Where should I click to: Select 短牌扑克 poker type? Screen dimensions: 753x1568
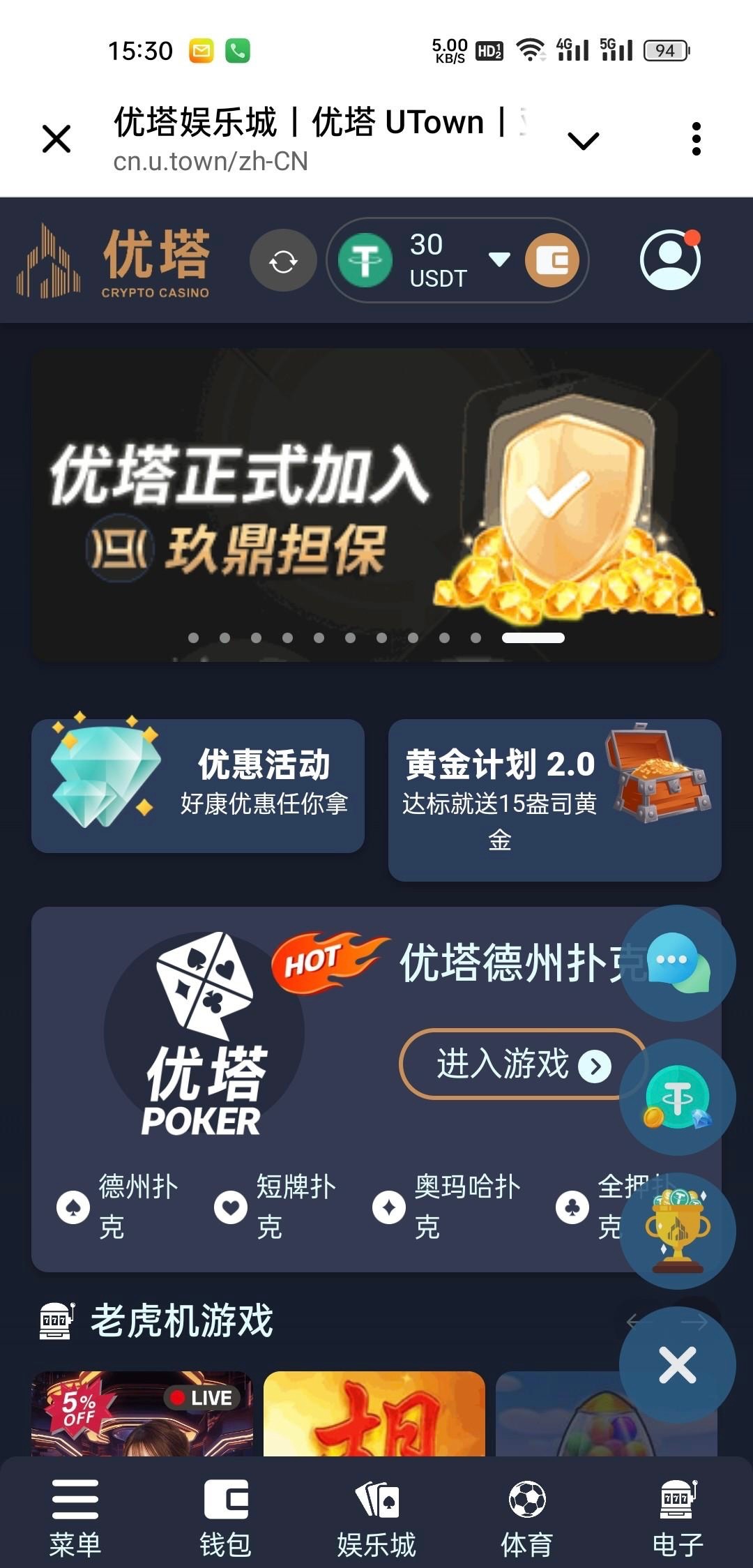[x=277, y=1207]
